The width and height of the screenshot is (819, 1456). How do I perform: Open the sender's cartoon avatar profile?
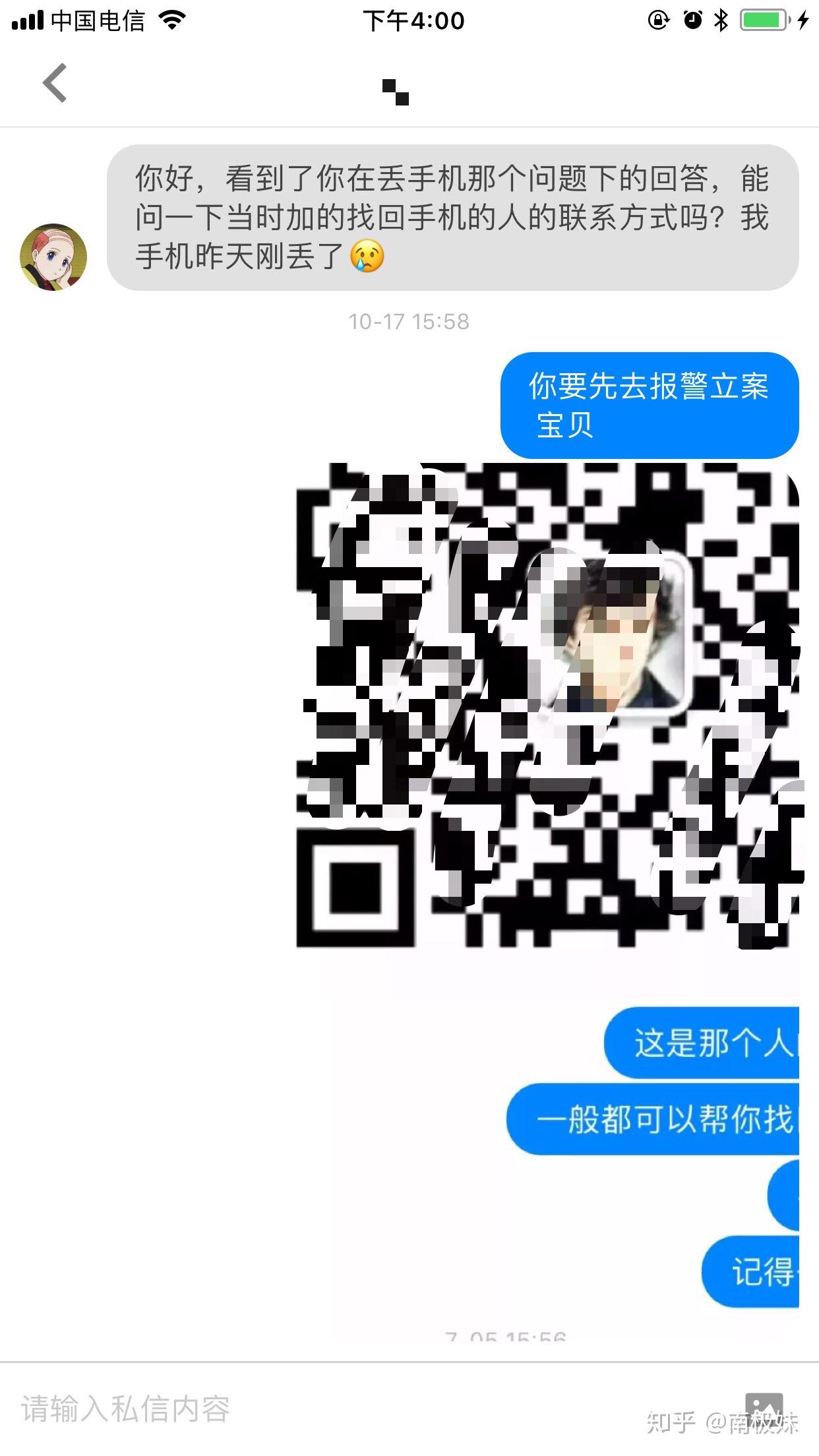tap(53, 257)
